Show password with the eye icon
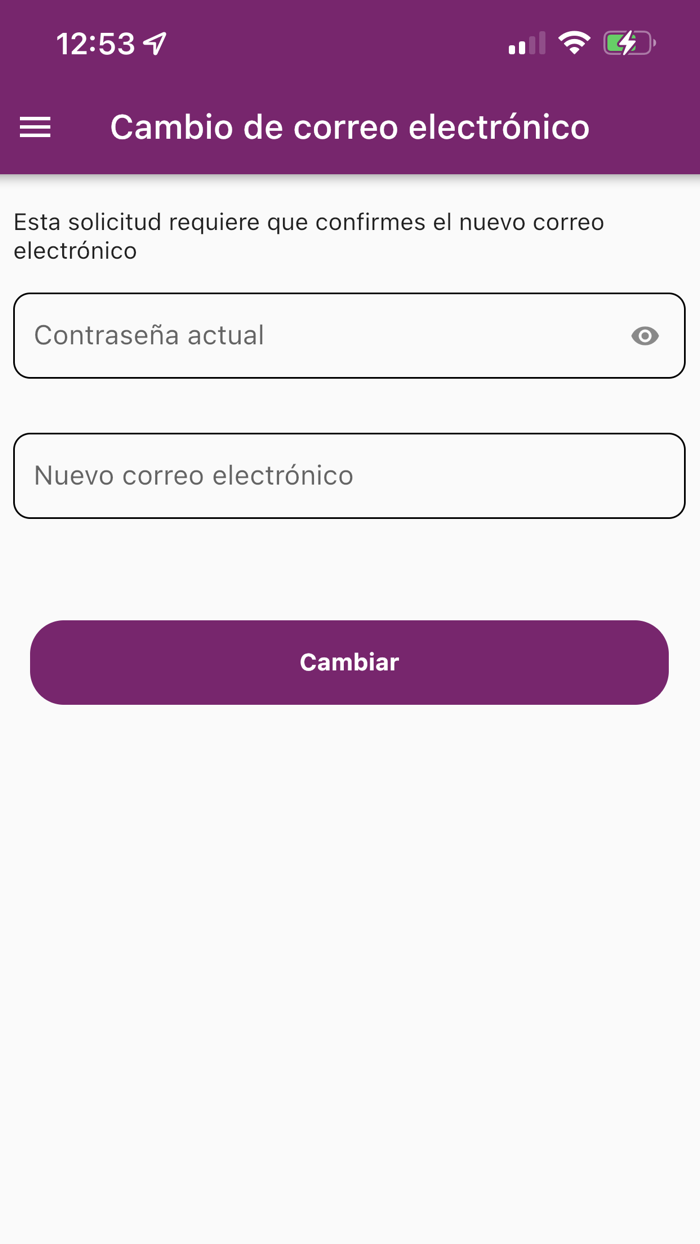This screenshot has width=700, height=1244. click(x=645, y=336)
